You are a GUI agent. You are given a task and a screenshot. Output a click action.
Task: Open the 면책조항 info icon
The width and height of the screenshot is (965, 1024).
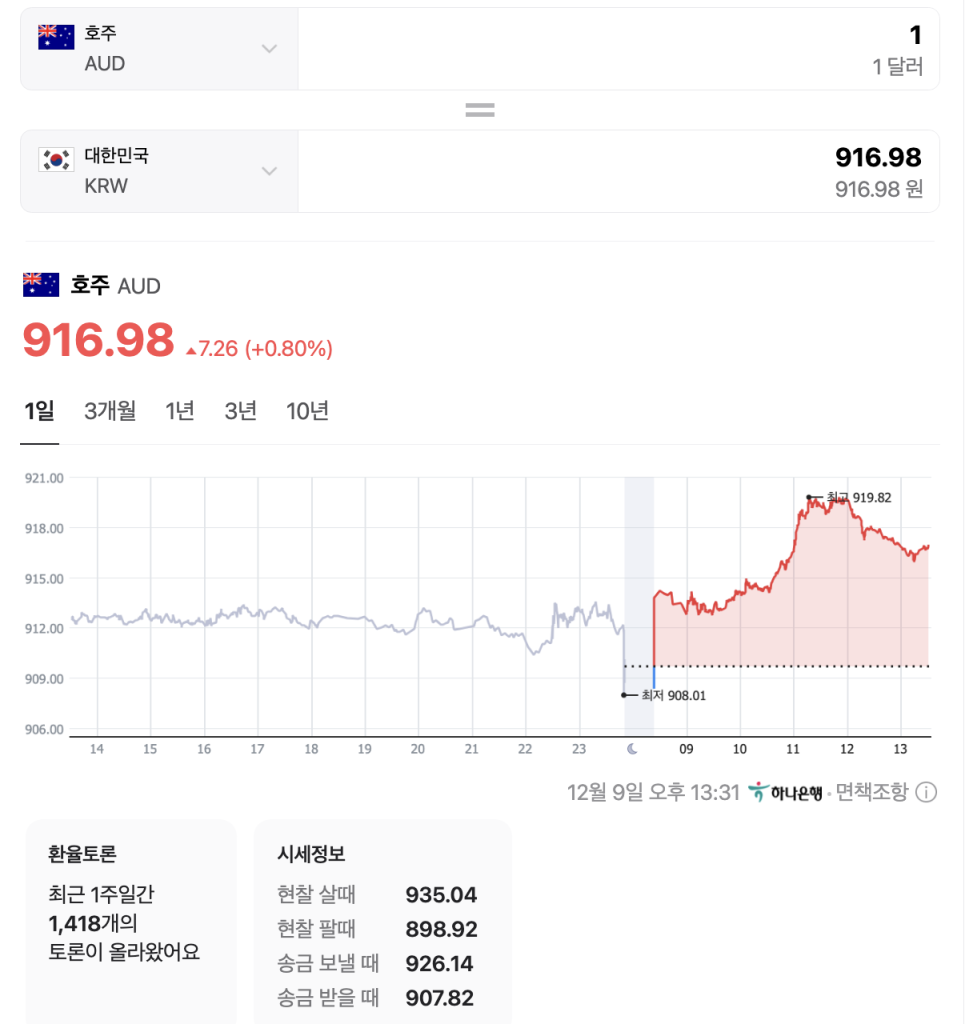click(x=926, y=792)
